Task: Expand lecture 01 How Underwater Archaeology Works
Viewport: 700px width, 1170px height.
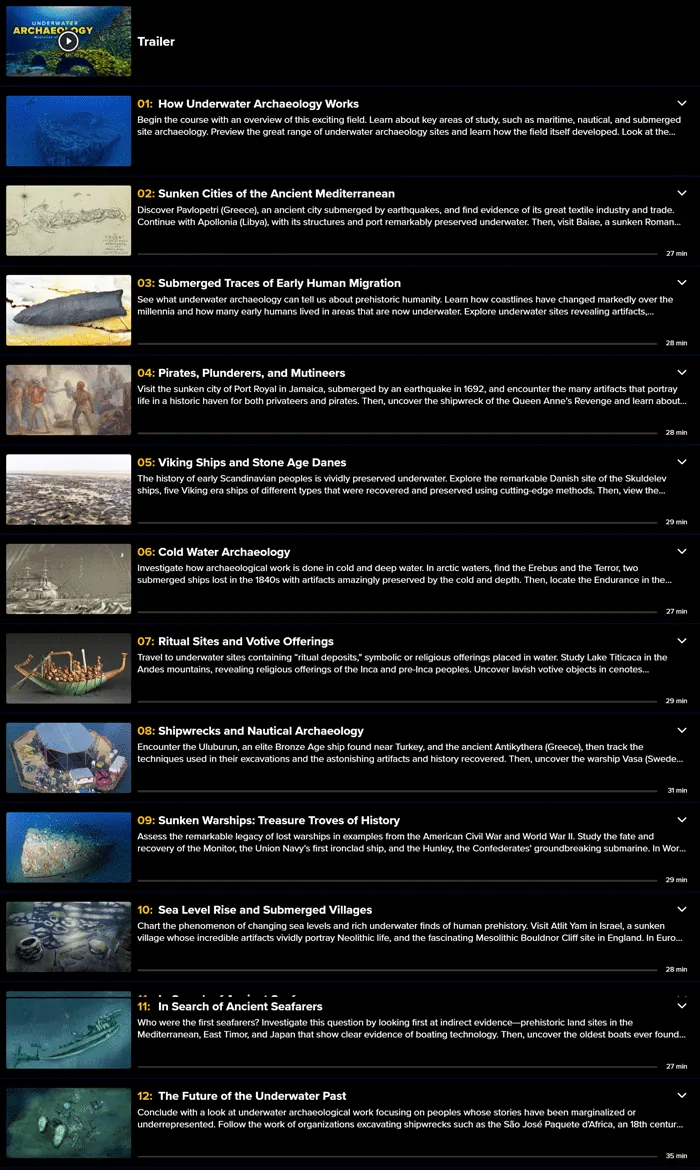Action: [x=681, y=104]
